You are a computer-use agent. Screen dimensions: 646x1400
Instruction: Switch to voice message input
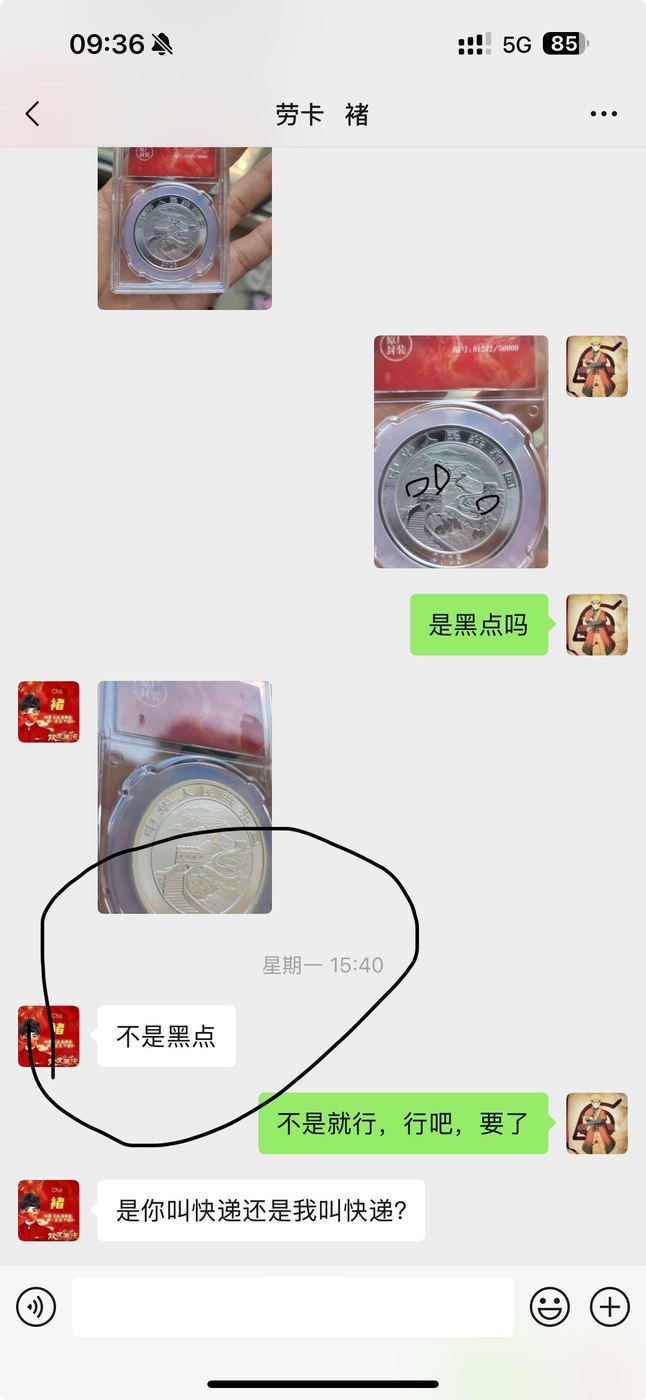[x=36, y=1306]
